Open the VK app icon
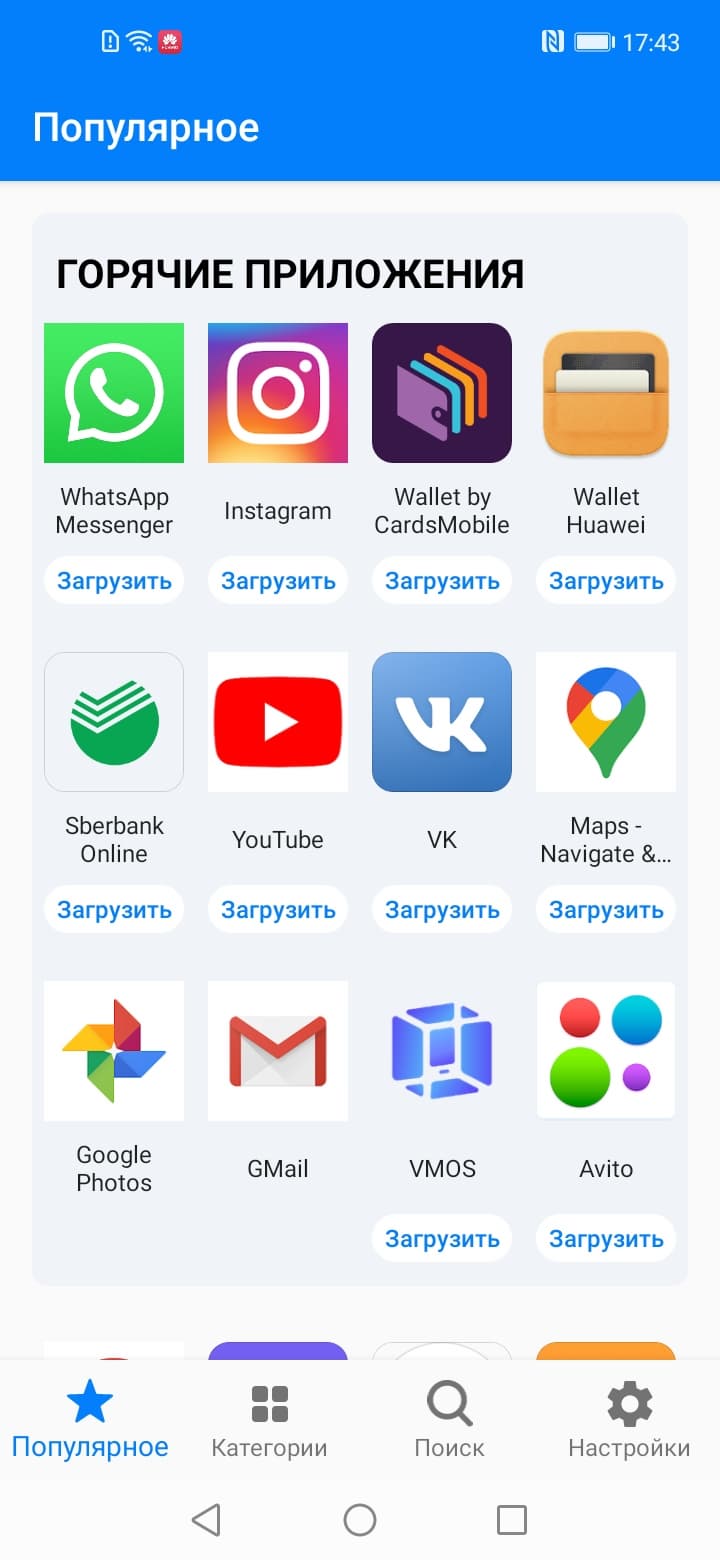The width and height of the screenshot is (720, 1560). [442, 722]
